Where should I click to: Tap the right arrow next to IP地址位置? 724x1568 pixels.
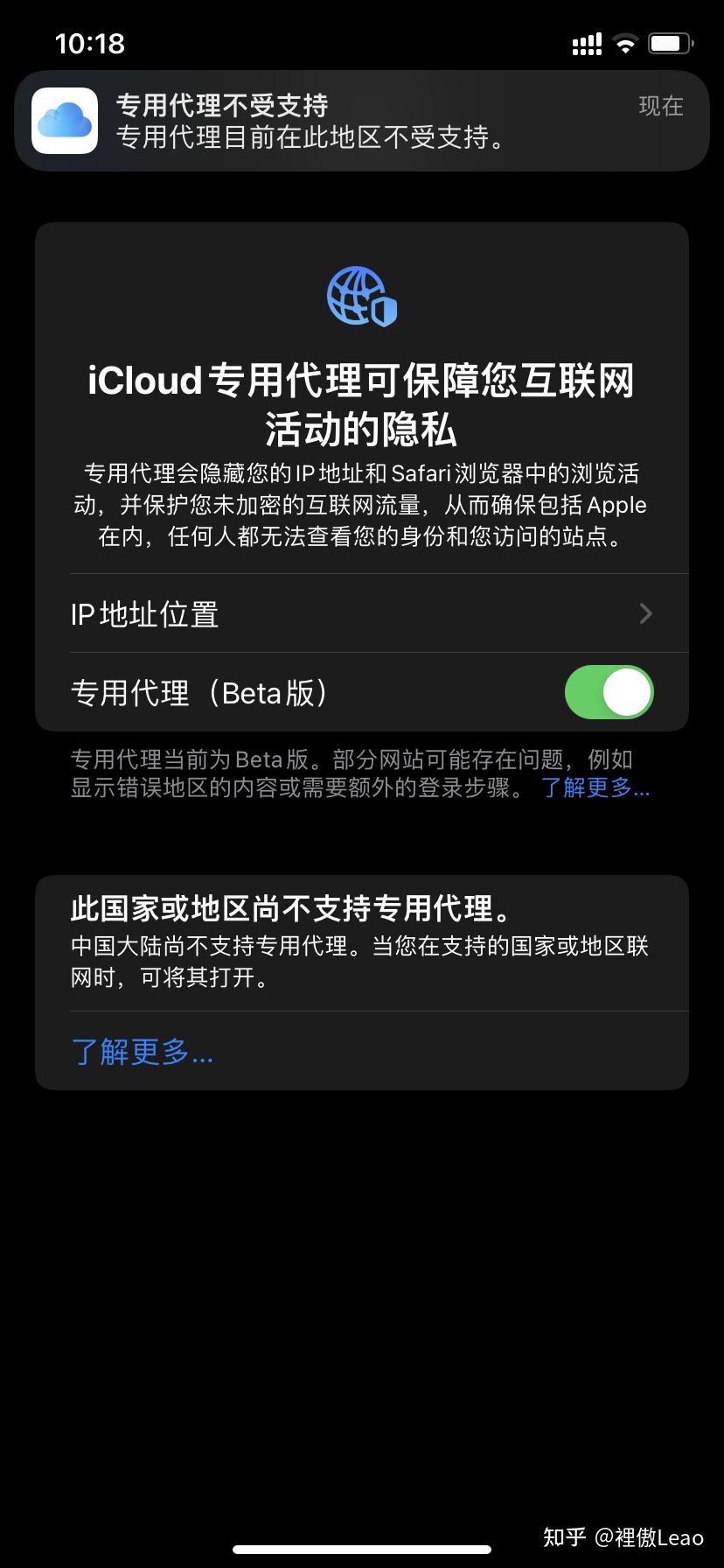coord(645,614)
